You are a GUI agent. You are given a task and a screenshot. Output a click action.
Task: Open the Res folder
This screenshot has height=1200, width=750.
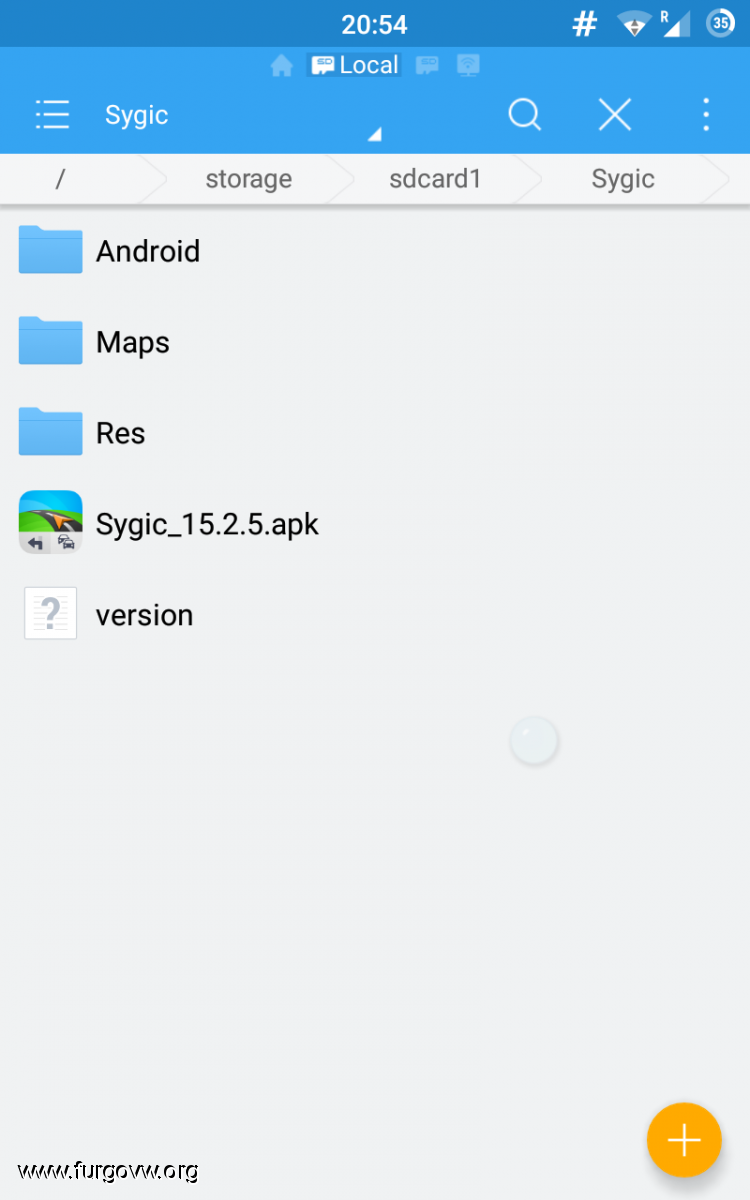(x=375, y=433)
